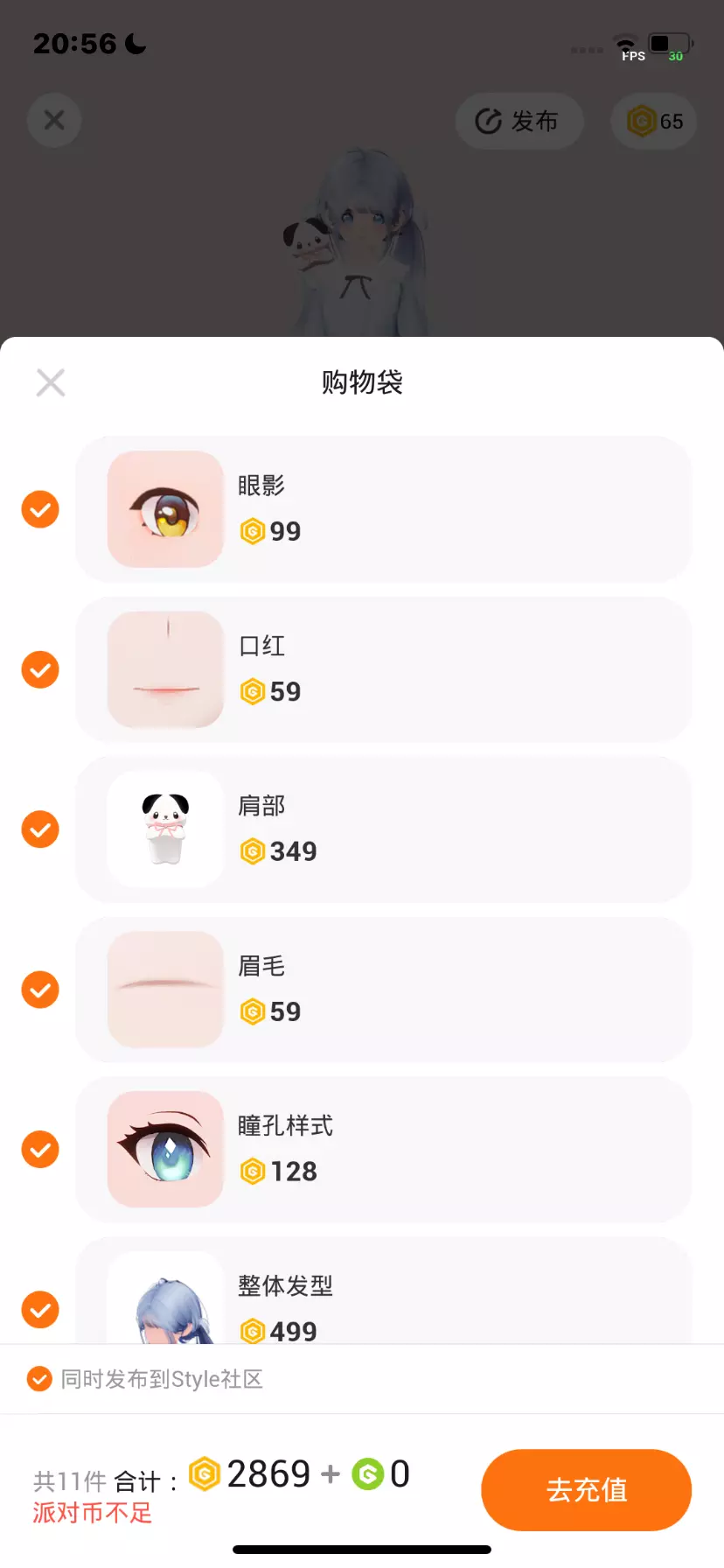Uncheck the 眼影 item

(x=40, y=509)
